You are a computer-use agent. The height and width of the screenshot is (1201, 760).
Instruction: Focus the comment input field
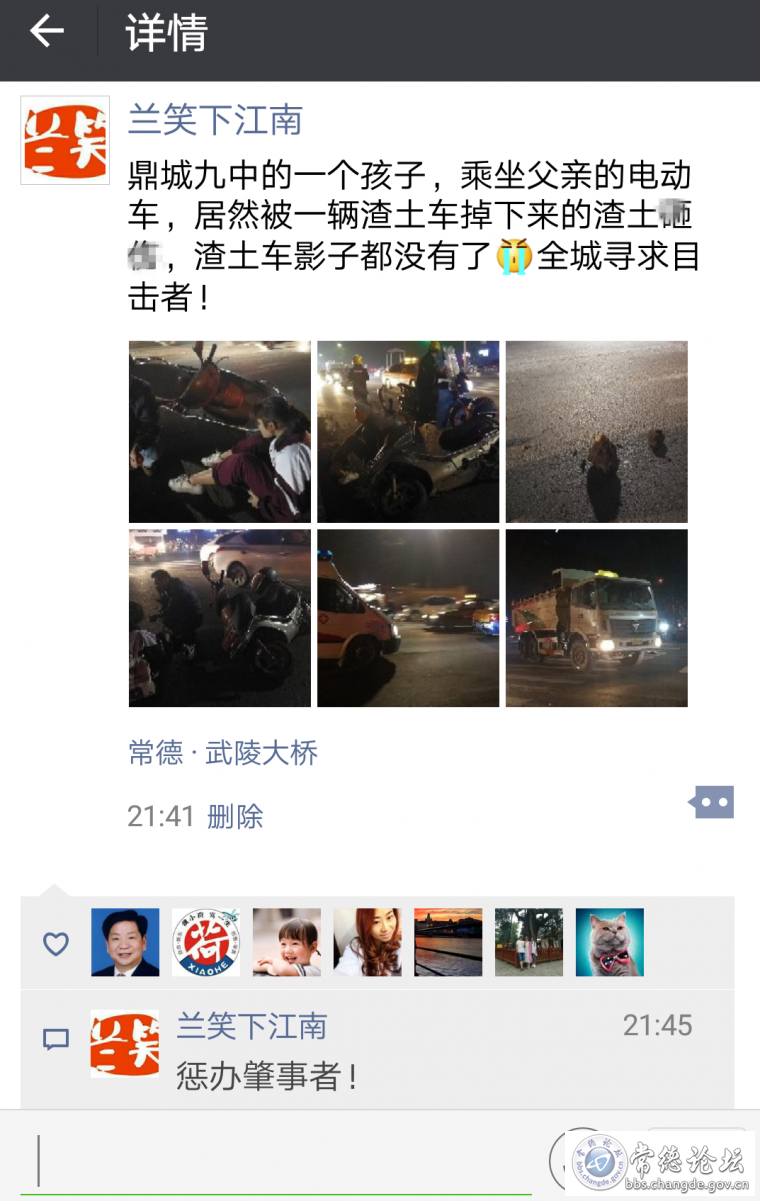coord(280,1160)
